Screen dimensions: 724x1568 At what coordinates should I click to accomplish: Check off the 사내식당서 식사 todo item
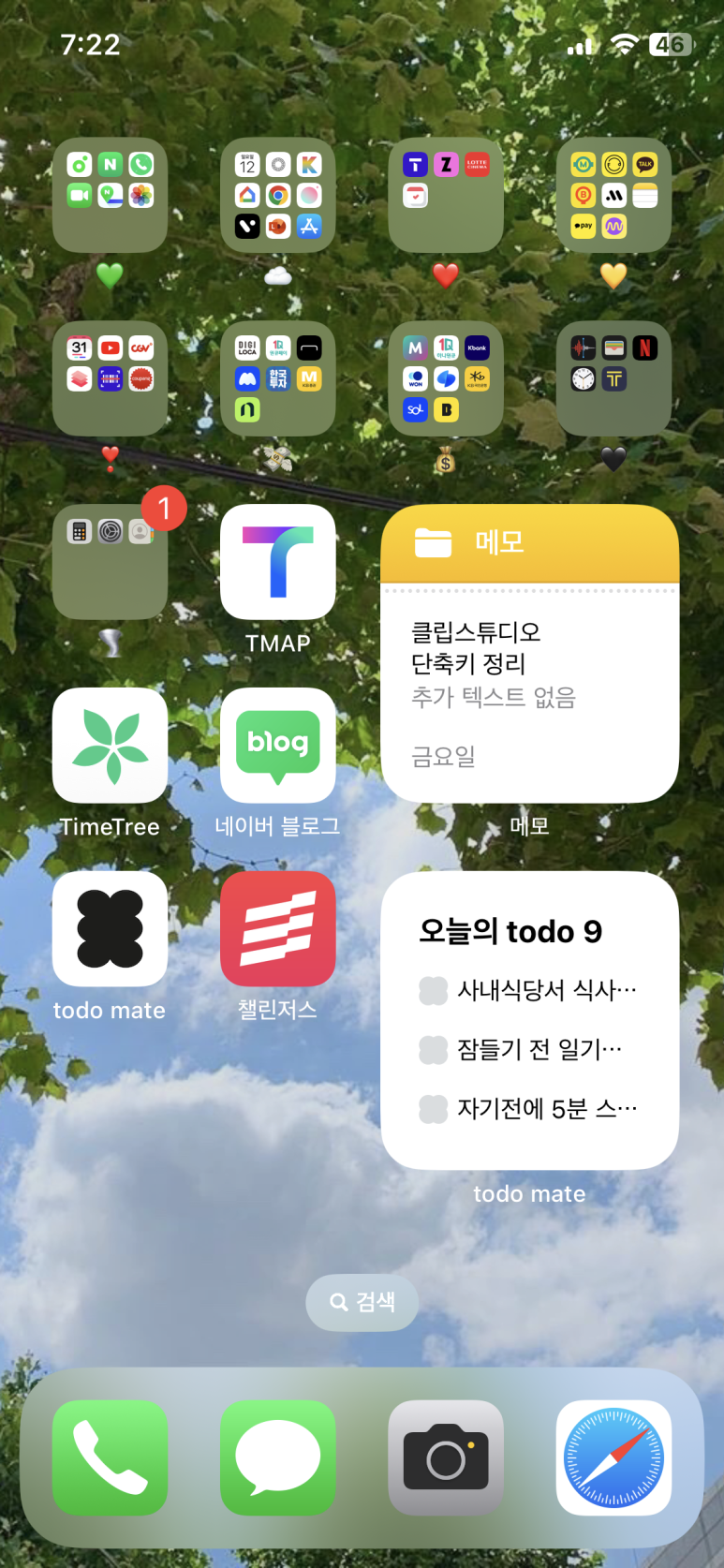point(433,990)
